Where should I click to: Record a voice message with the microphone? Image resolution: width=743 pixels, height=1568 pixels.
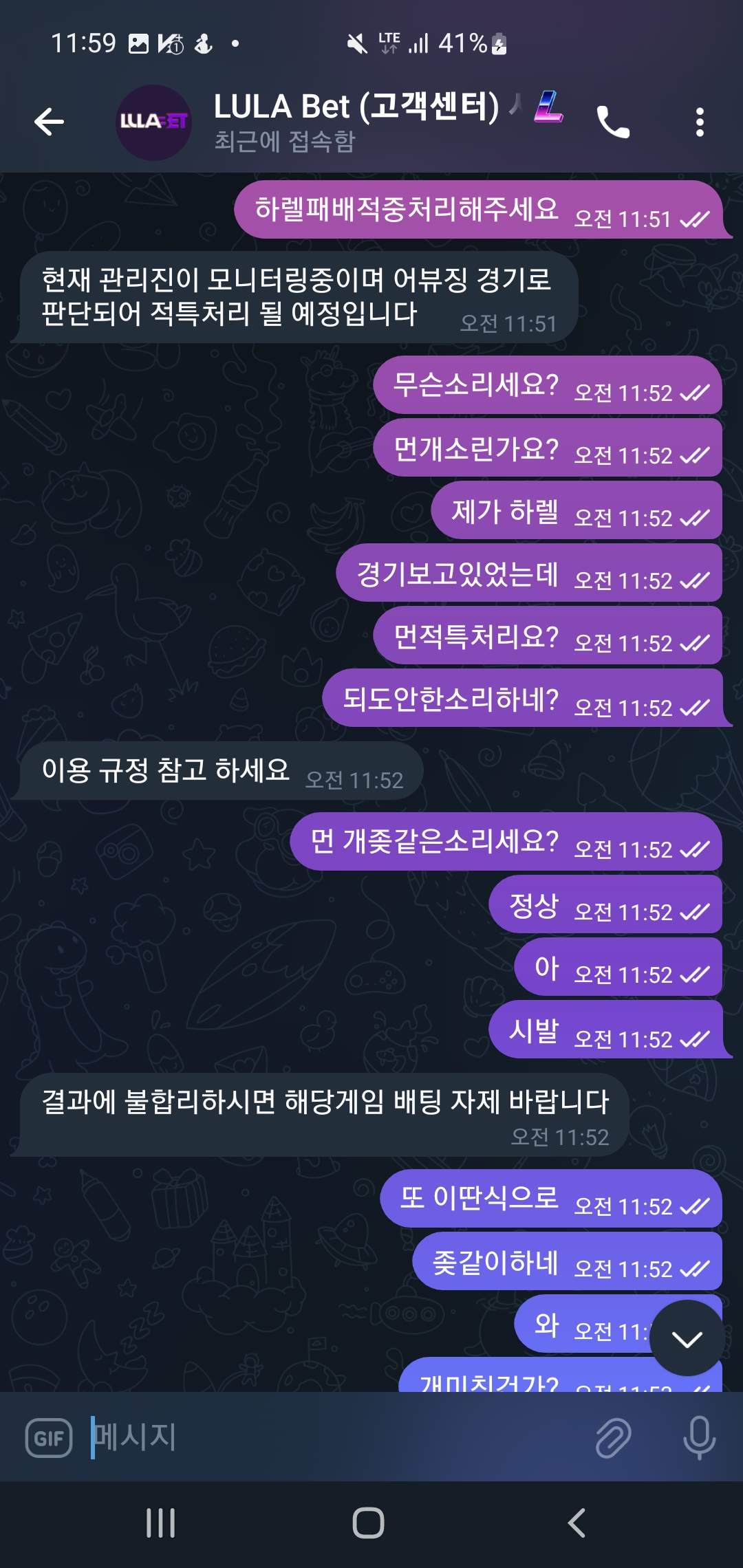pyautogui.click(x=699, y=1437)
